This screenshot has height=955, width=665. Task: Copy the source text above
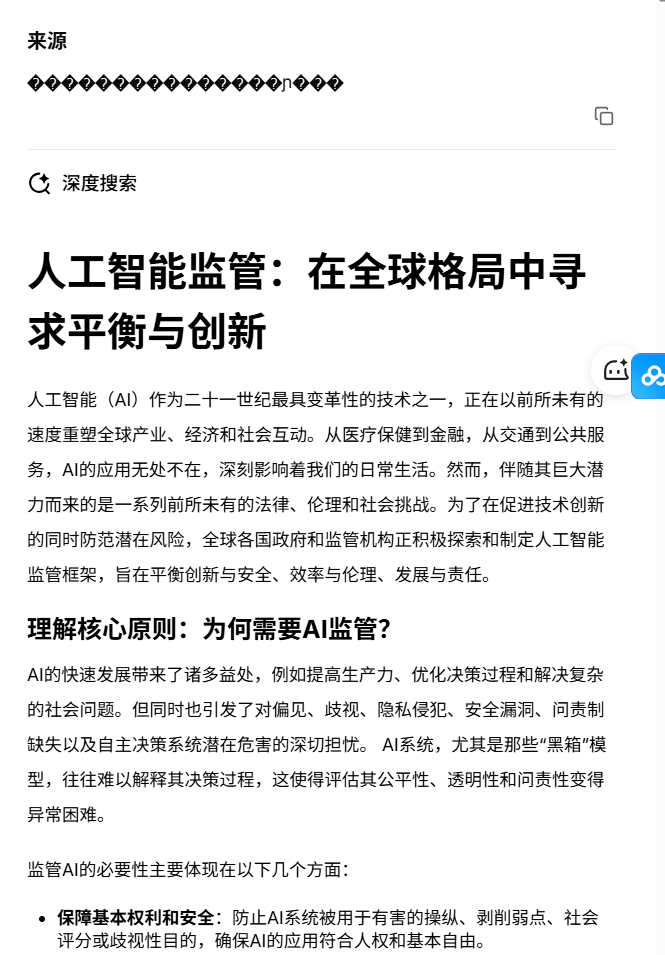[x=603, y=116]
